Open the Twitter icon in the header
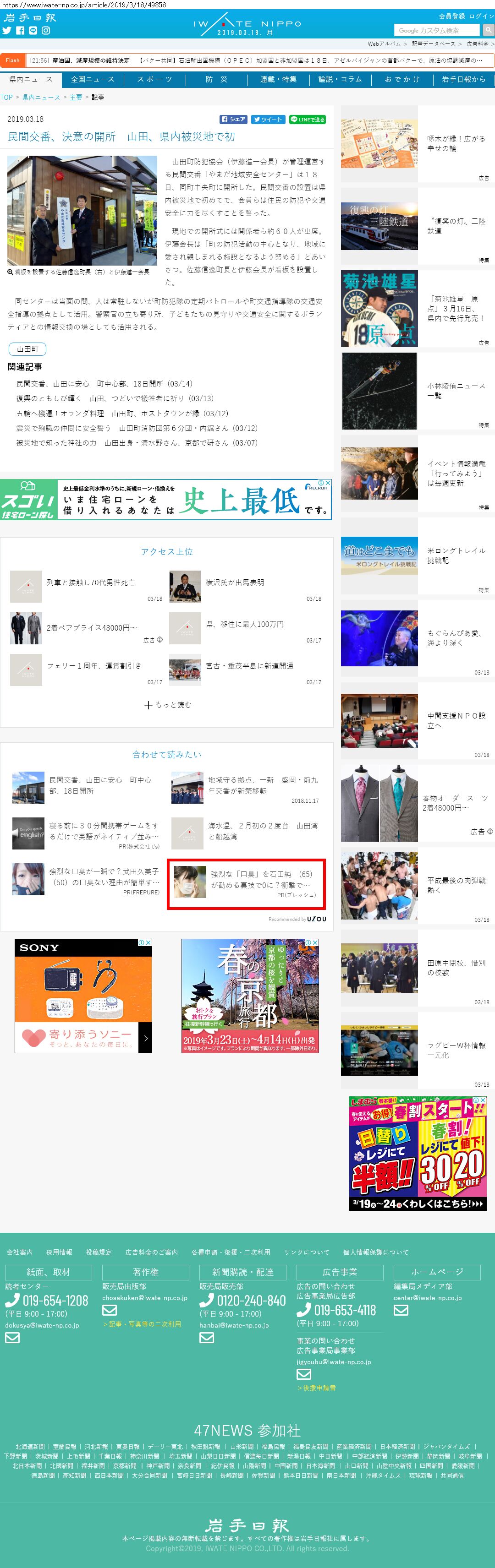The image size is (495, 1568). 7,30
